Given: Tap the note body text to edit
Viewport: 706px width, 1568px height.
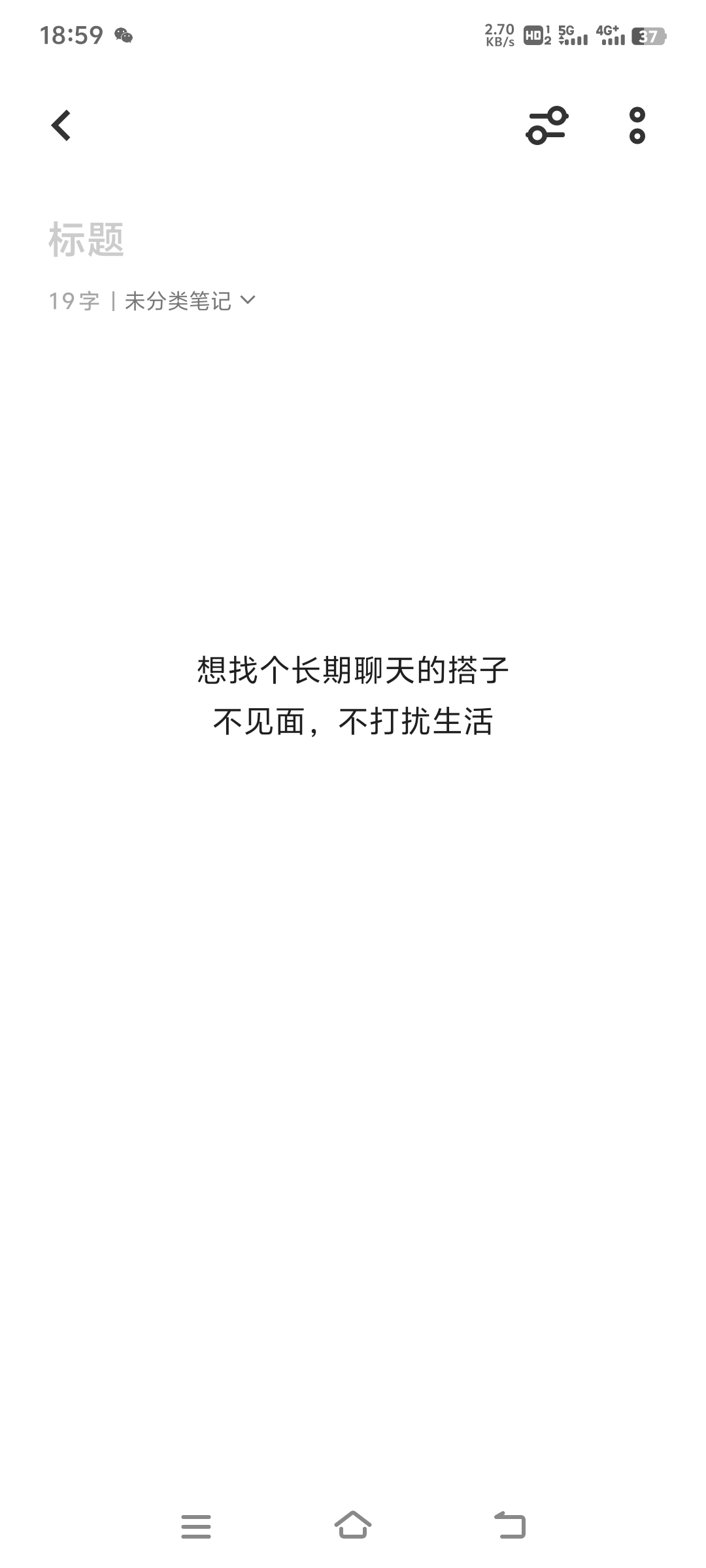Looking at the screenshot, I should point(353,696).
